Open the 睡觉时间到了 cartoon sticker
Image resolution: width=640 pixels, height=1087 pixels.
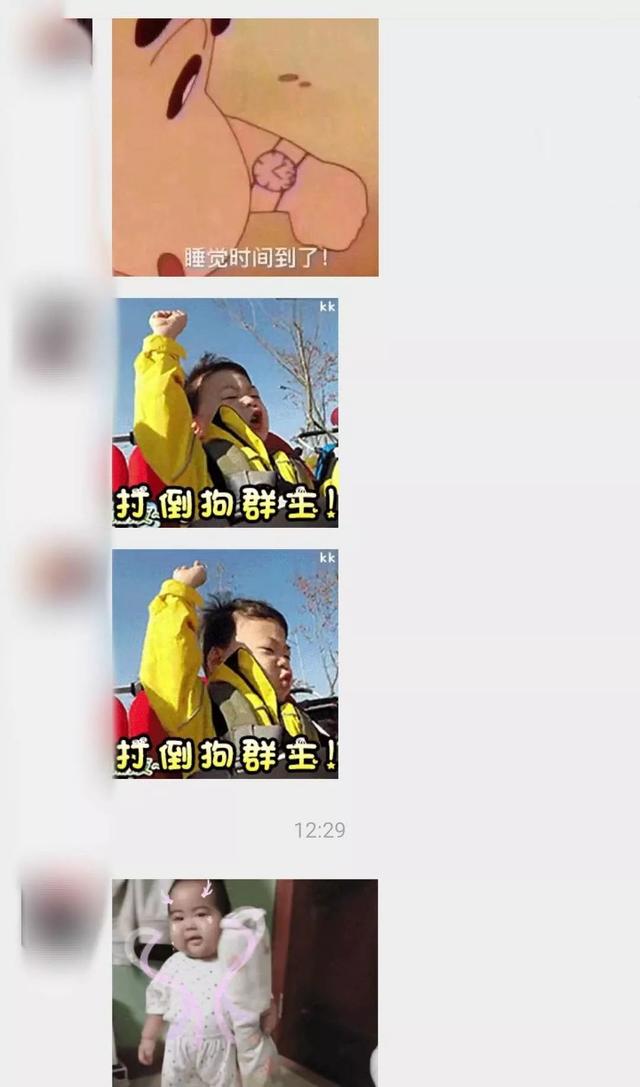[x=245, y=147]
